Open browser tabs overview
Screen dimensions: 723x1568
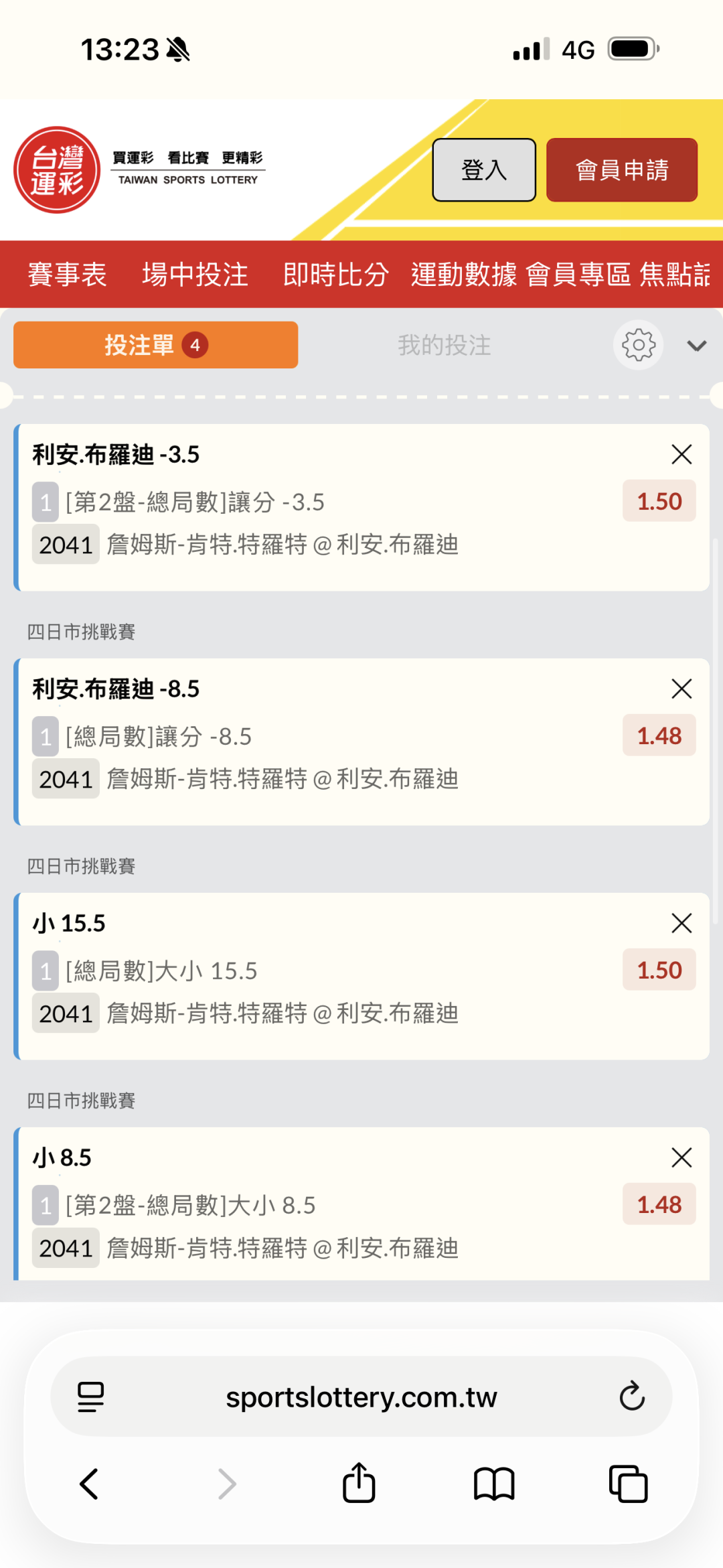point(628,1484)
